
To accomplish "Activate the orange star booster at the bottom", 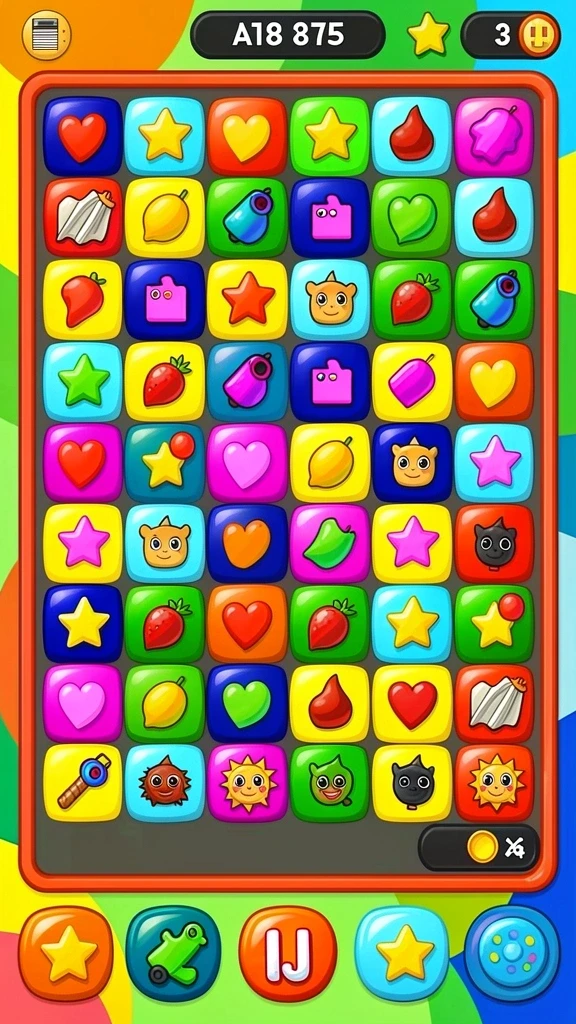I will 66,954.
